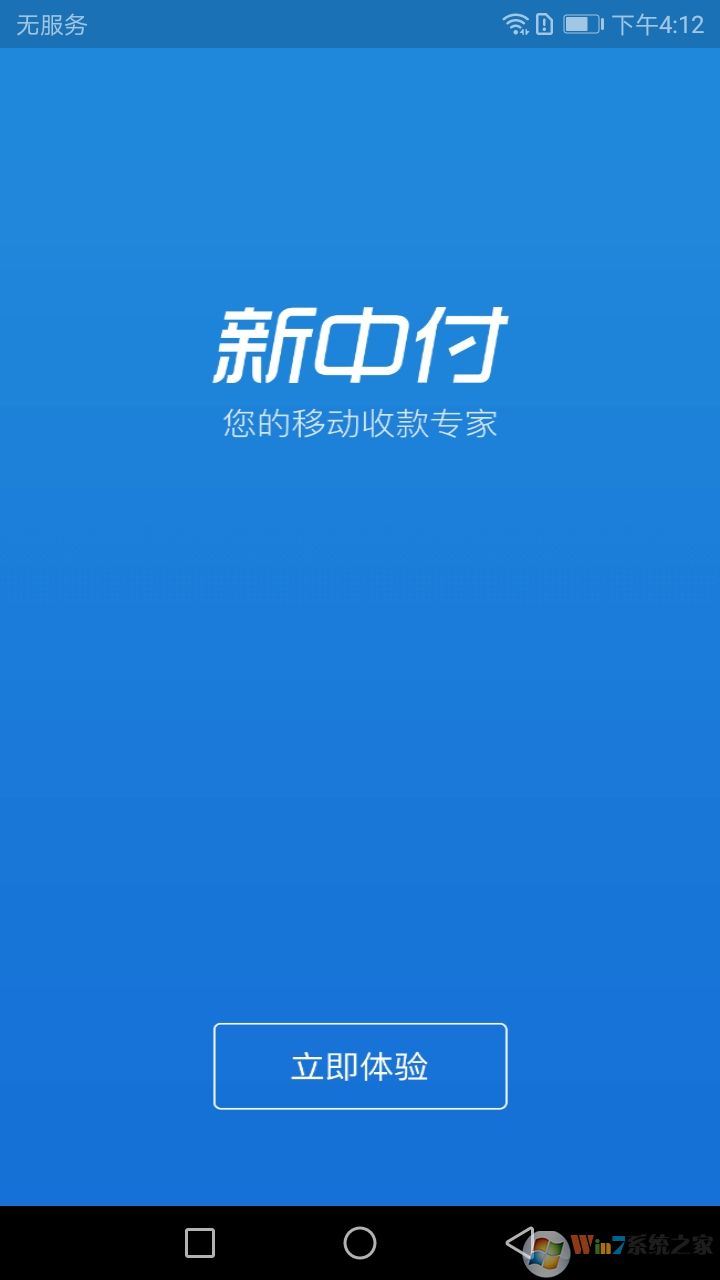
Task: Tap the 新中付 app logo
Action: (360, 345)
